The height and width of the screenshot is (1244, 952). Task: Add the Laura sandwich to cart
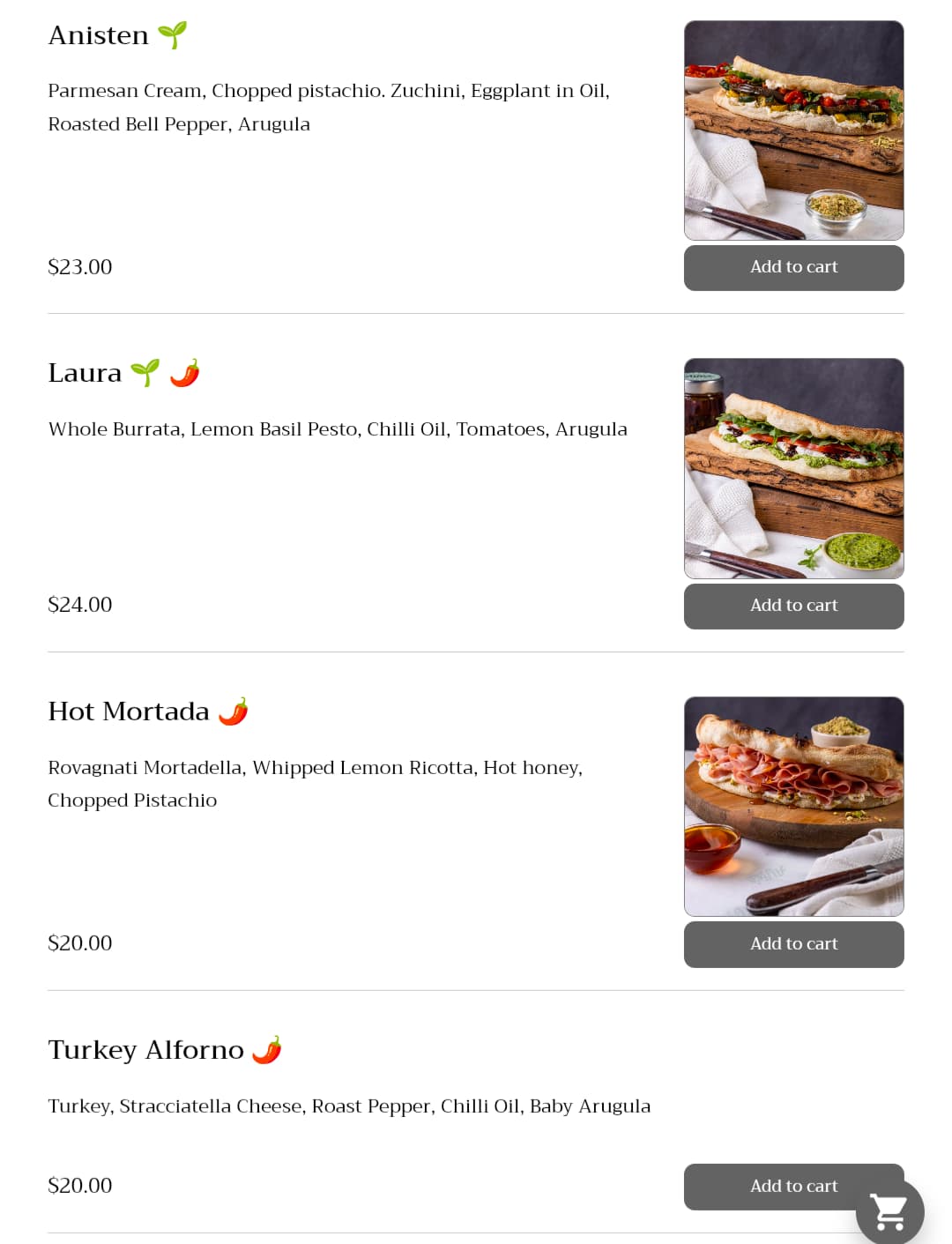[793, 606]
